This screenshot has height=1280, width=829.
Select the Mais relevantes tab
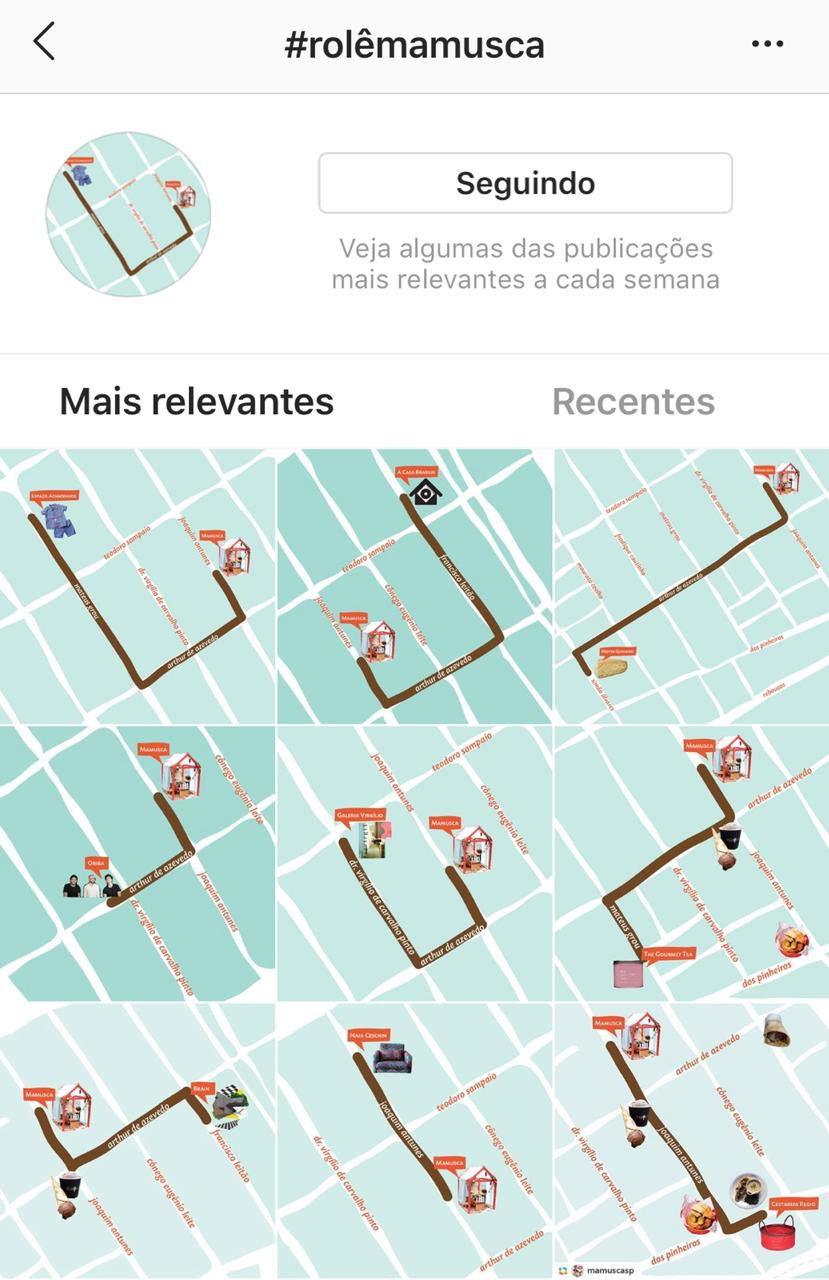[x=197, y=401]
